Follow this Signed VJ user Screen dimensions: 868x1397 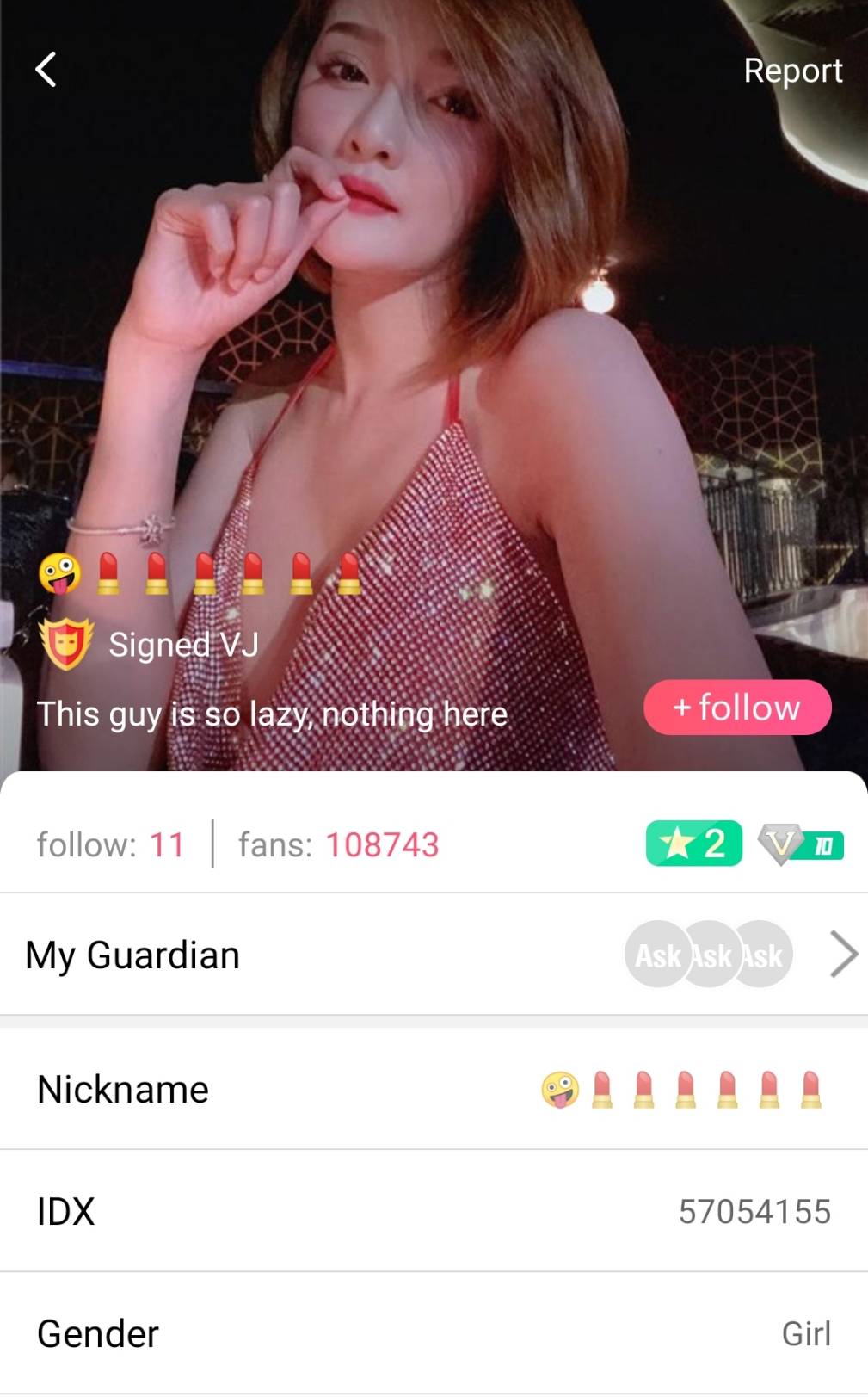(x=737, y=708)
